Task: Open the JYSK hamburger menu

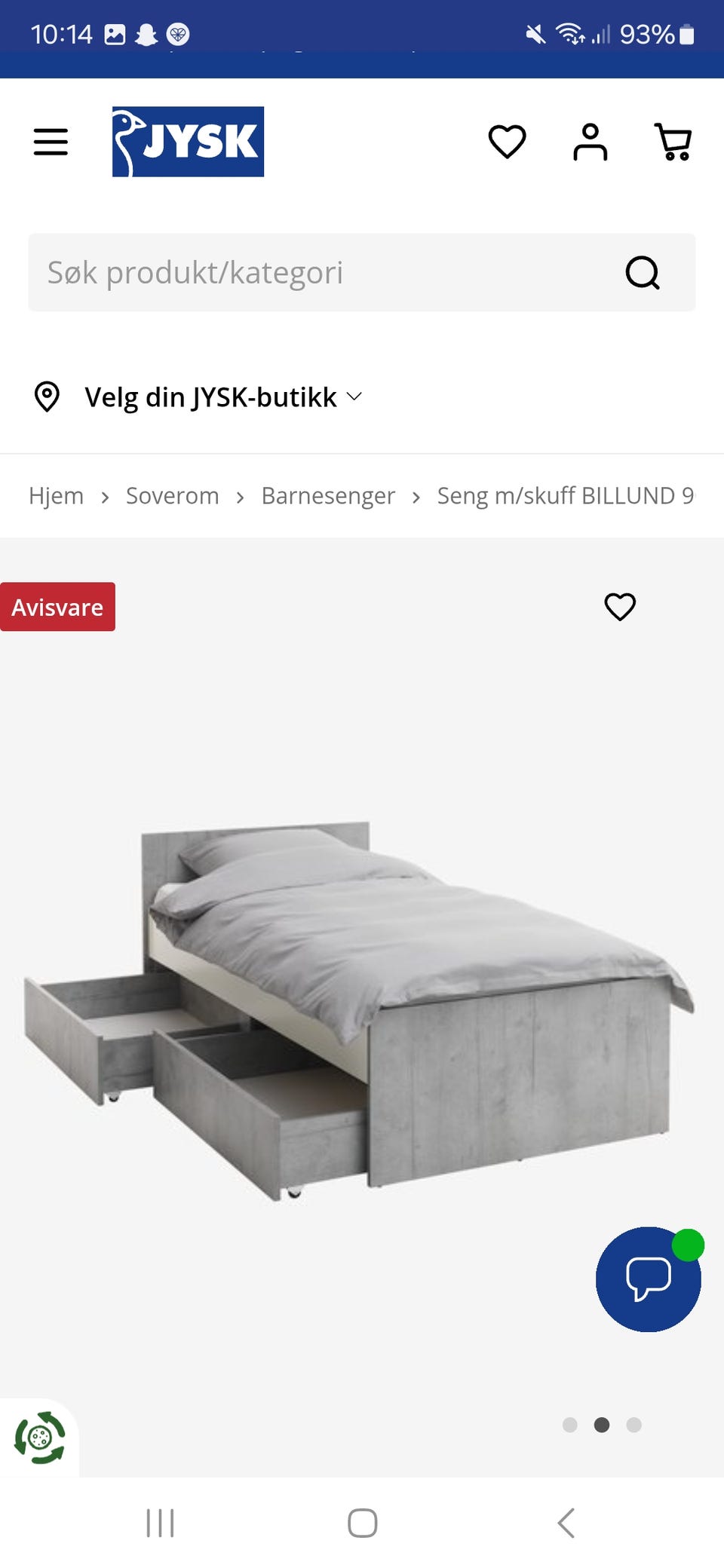Action: point(51,141)
